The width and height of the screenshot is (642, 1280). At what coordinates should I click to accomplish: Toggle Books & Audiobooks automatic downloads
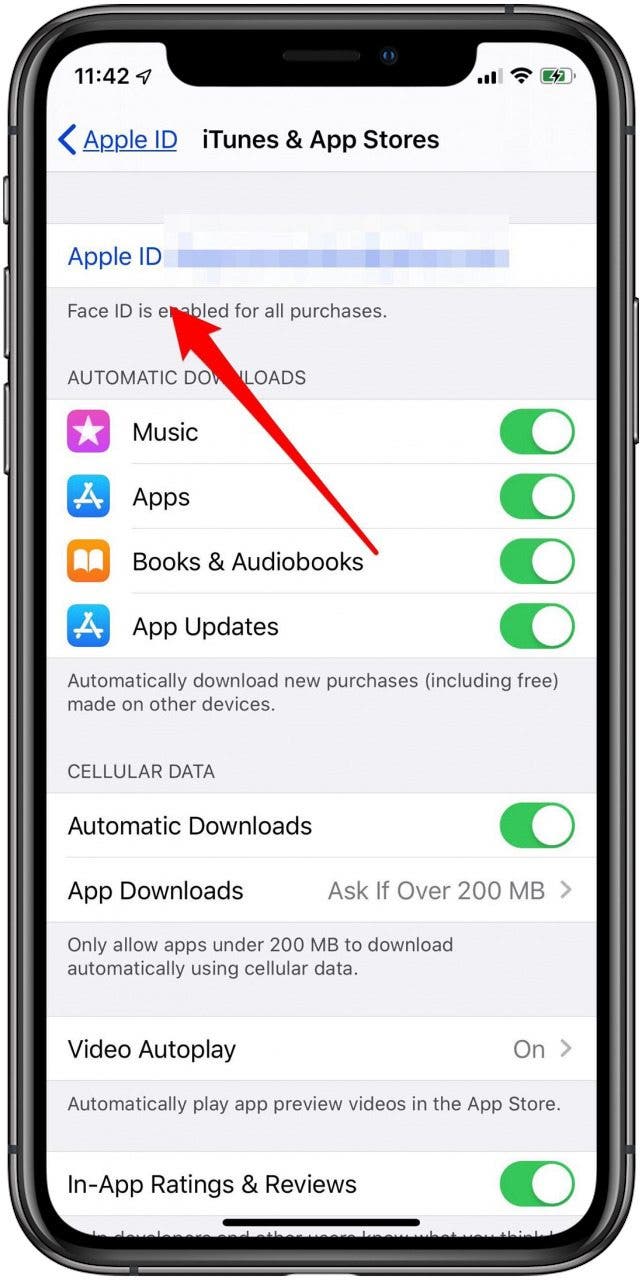click(x=537, y=562)
